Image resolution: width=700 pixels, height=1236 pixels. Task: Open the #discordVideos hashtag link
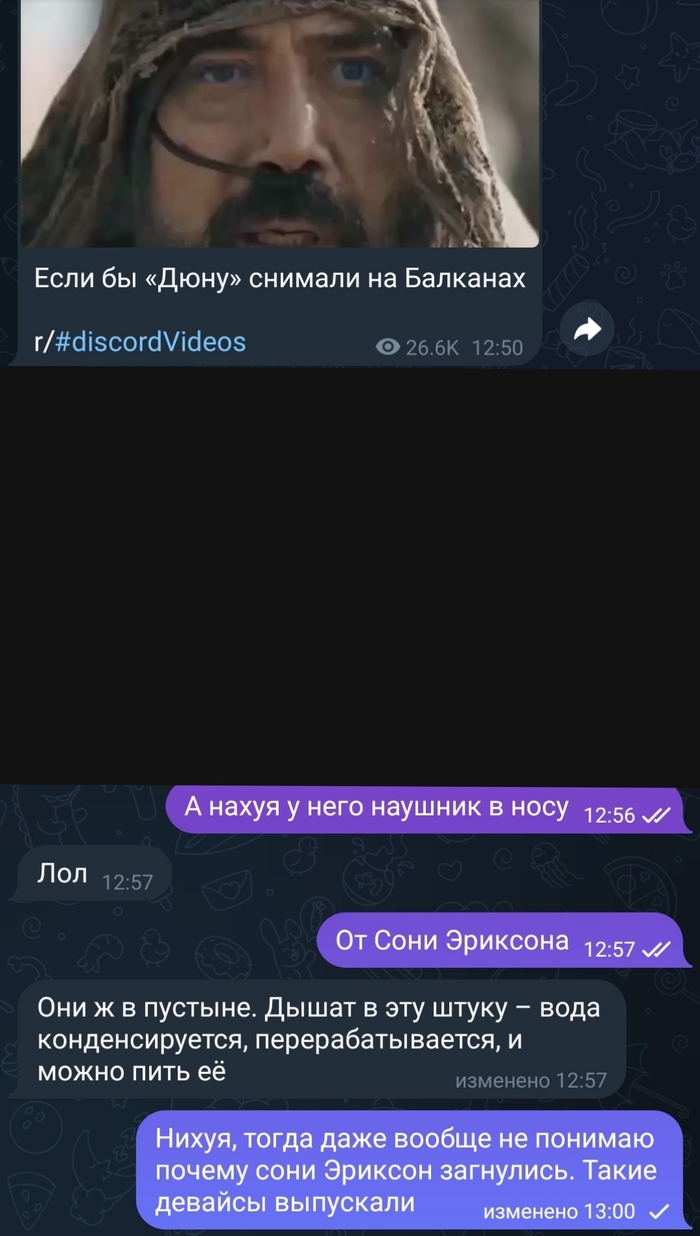[150, 341]
